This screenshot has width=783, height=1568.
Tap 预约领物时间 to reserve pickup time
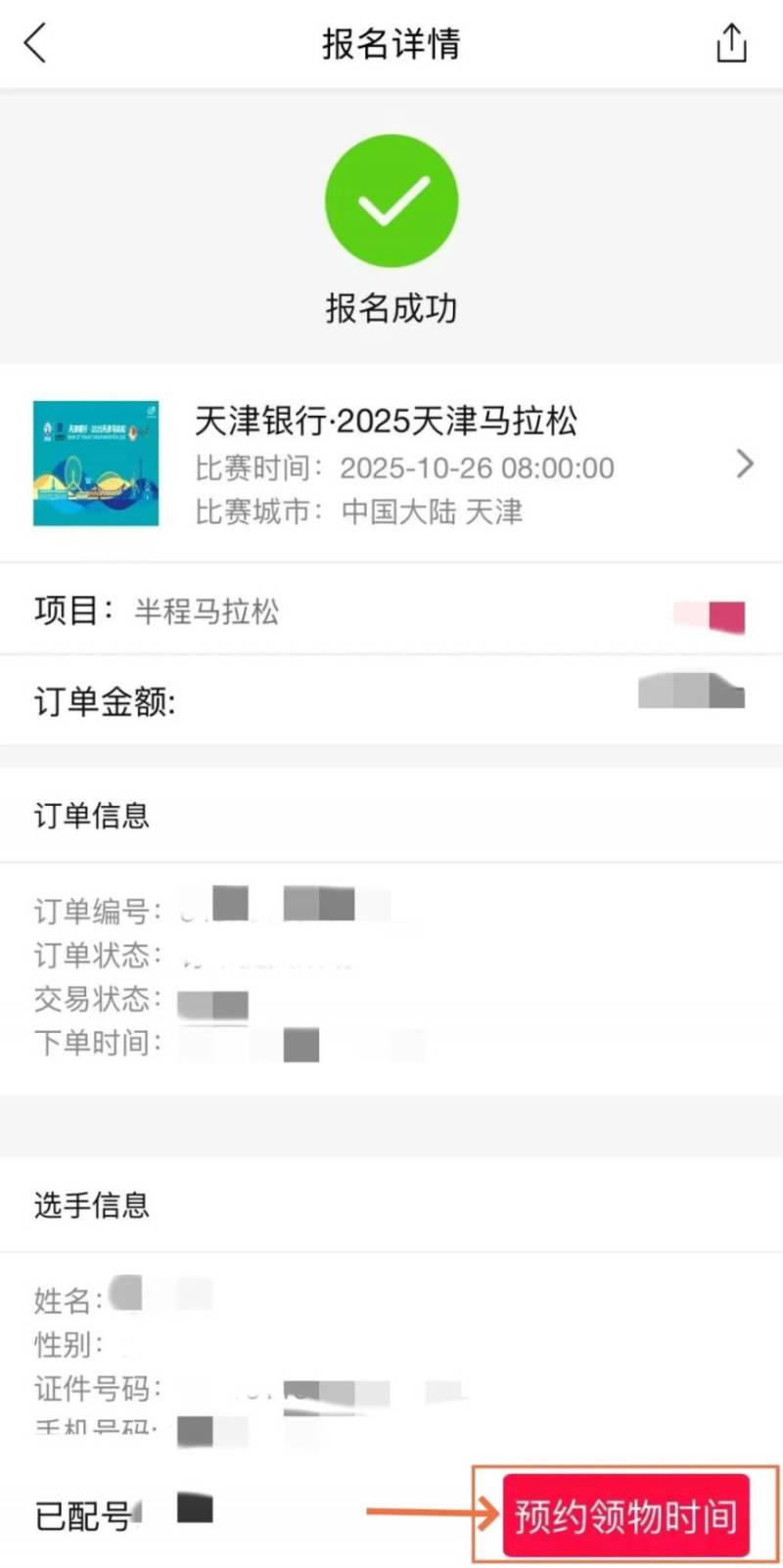click(x=626, y=1513)
